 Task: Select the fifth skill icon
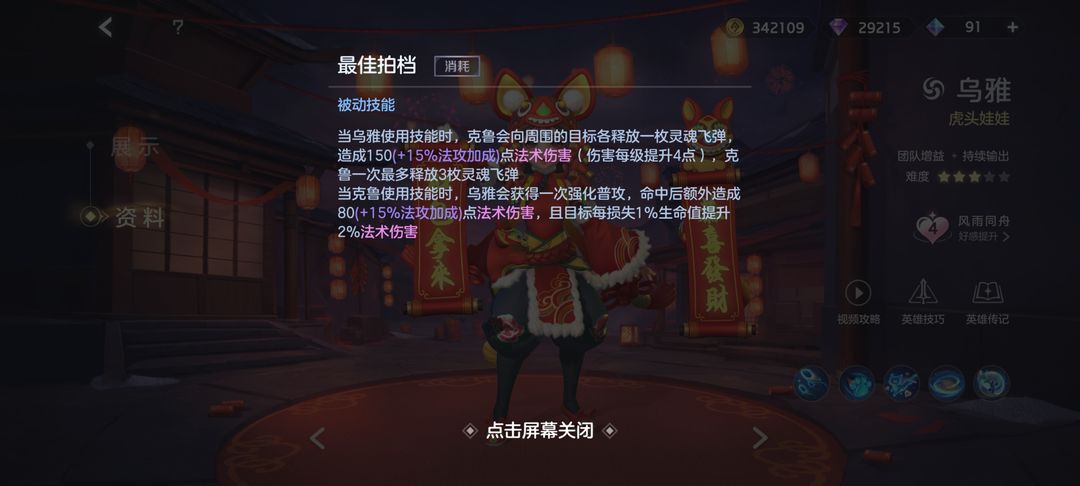pyautogui.click(x=991, y=383)
